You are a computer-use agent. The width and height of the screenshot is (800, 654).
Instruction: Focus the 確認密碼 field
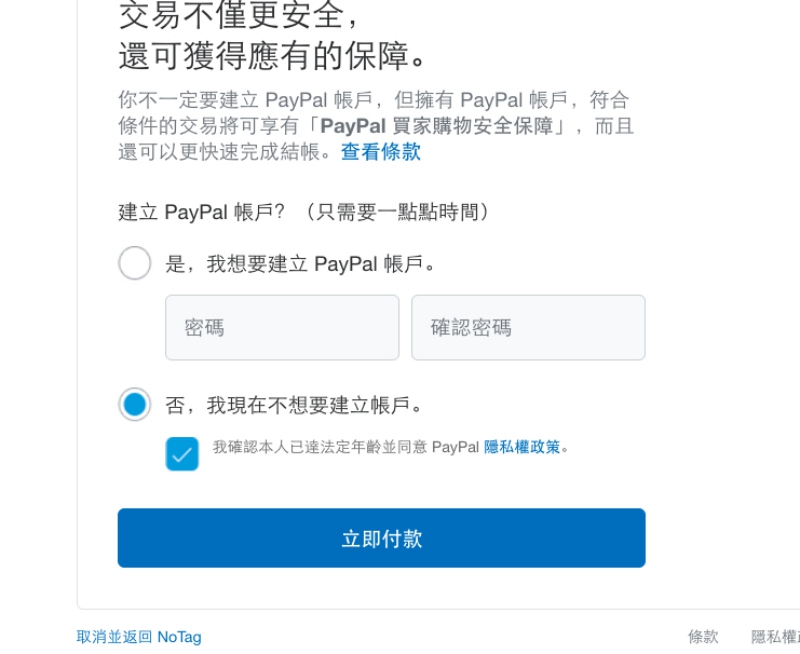528,327
